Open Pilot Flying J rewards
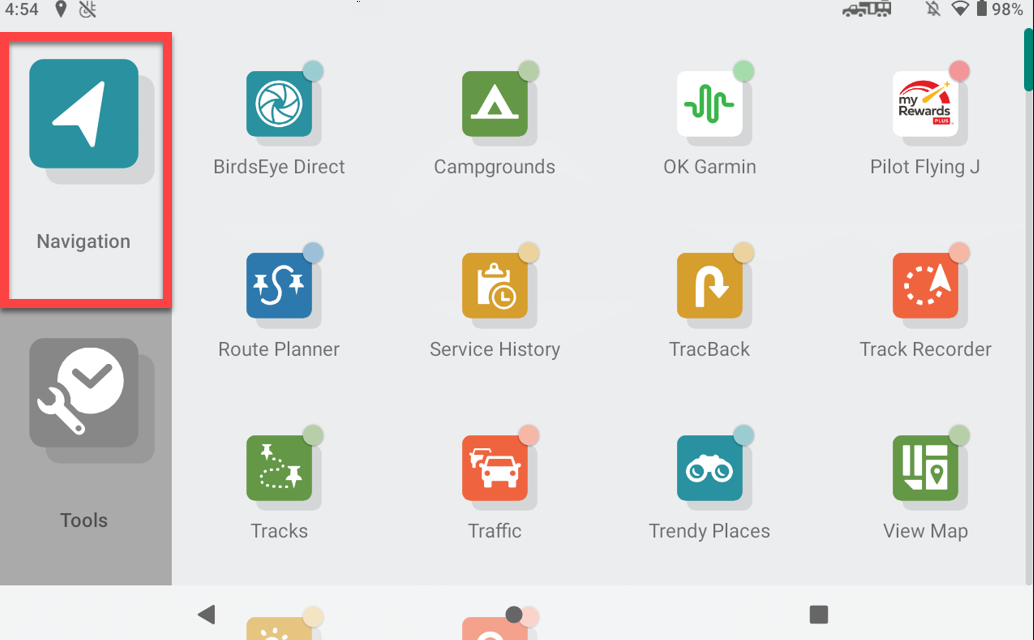 (x=924, y=104)
